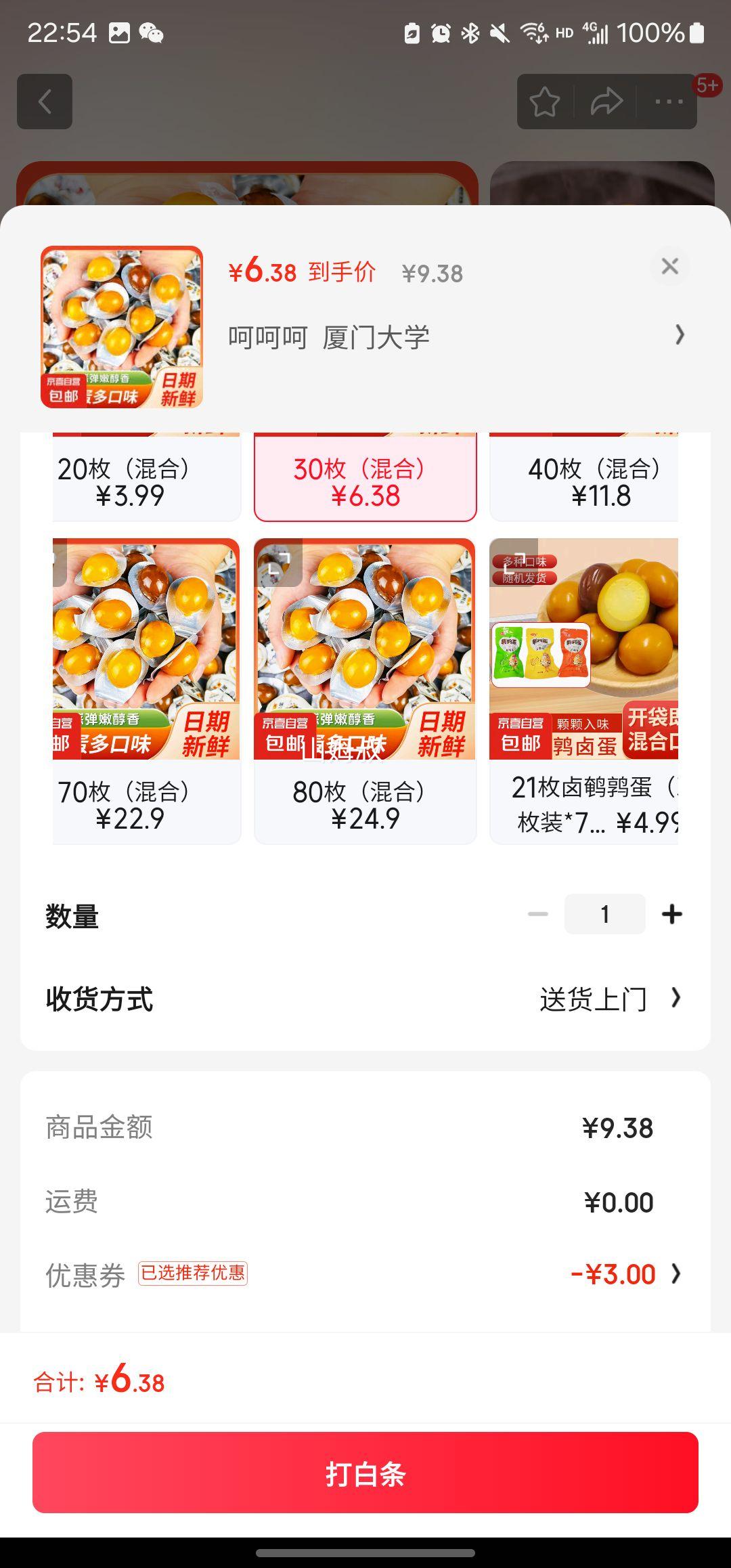Tap the 打白条 payment button
Screen dimensions: 731x1568
(x=365, y=1473)
